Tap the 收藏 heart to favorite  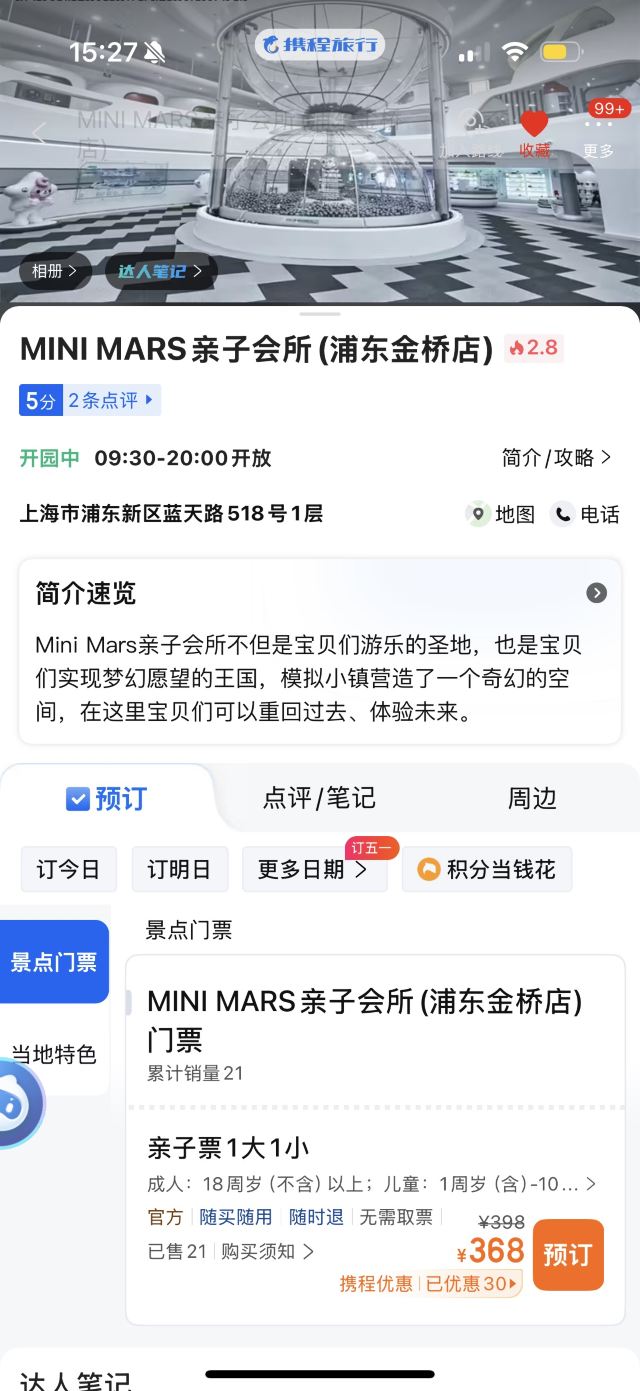tap(535, 132)
